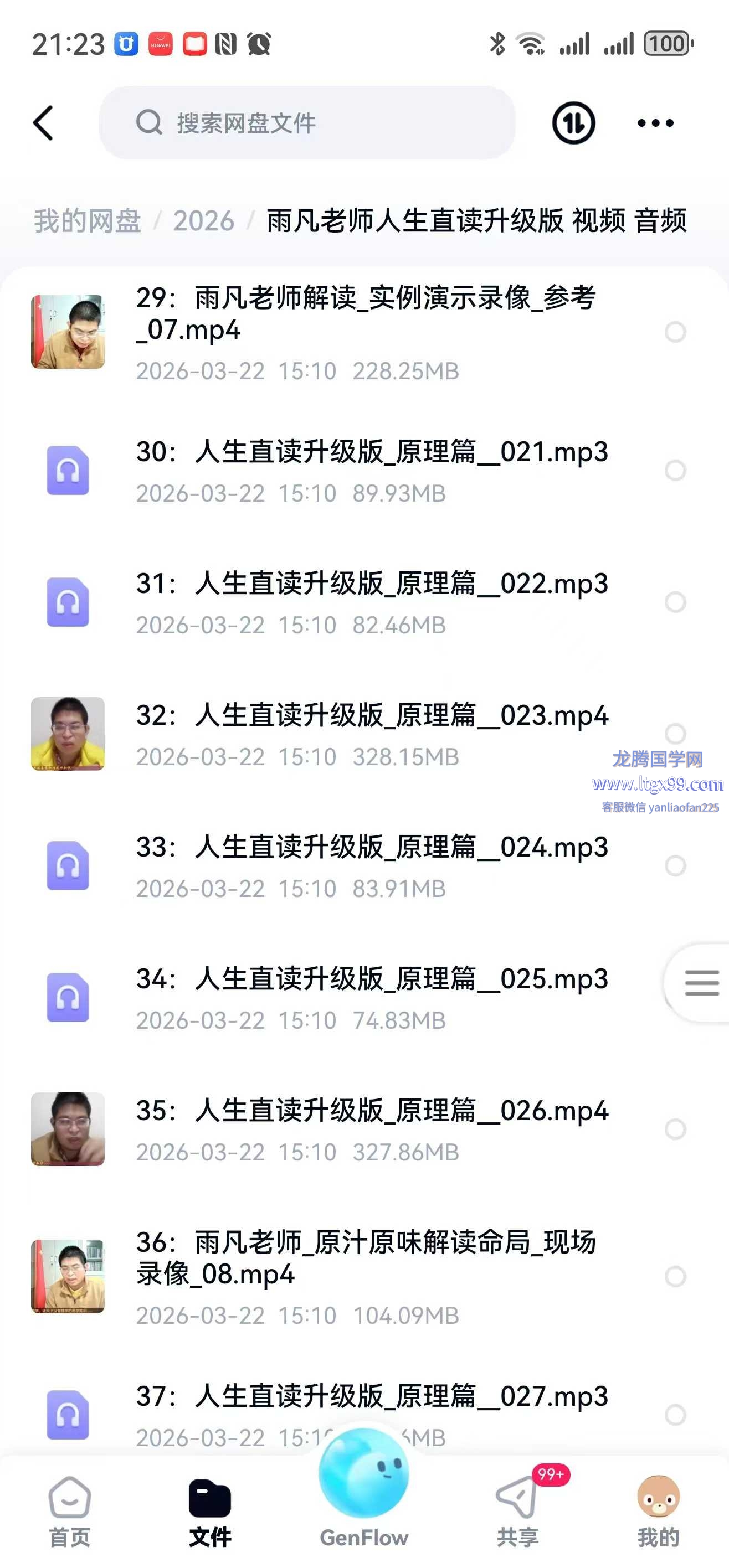This screenshot has width=729, height=1568.
Task: Select file 35 原理篇_026.mp4
Action: [x=675, y=1129]
